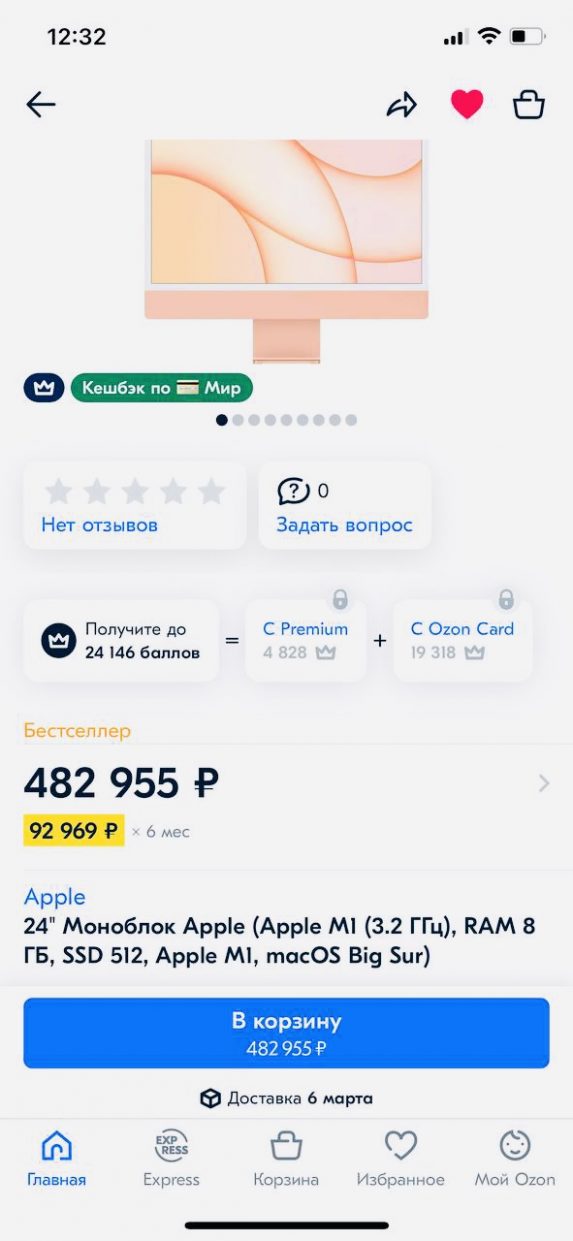Screen dimensions: 573x1241
Task: Open the С Ozon Card points offer
Action: 463,641
